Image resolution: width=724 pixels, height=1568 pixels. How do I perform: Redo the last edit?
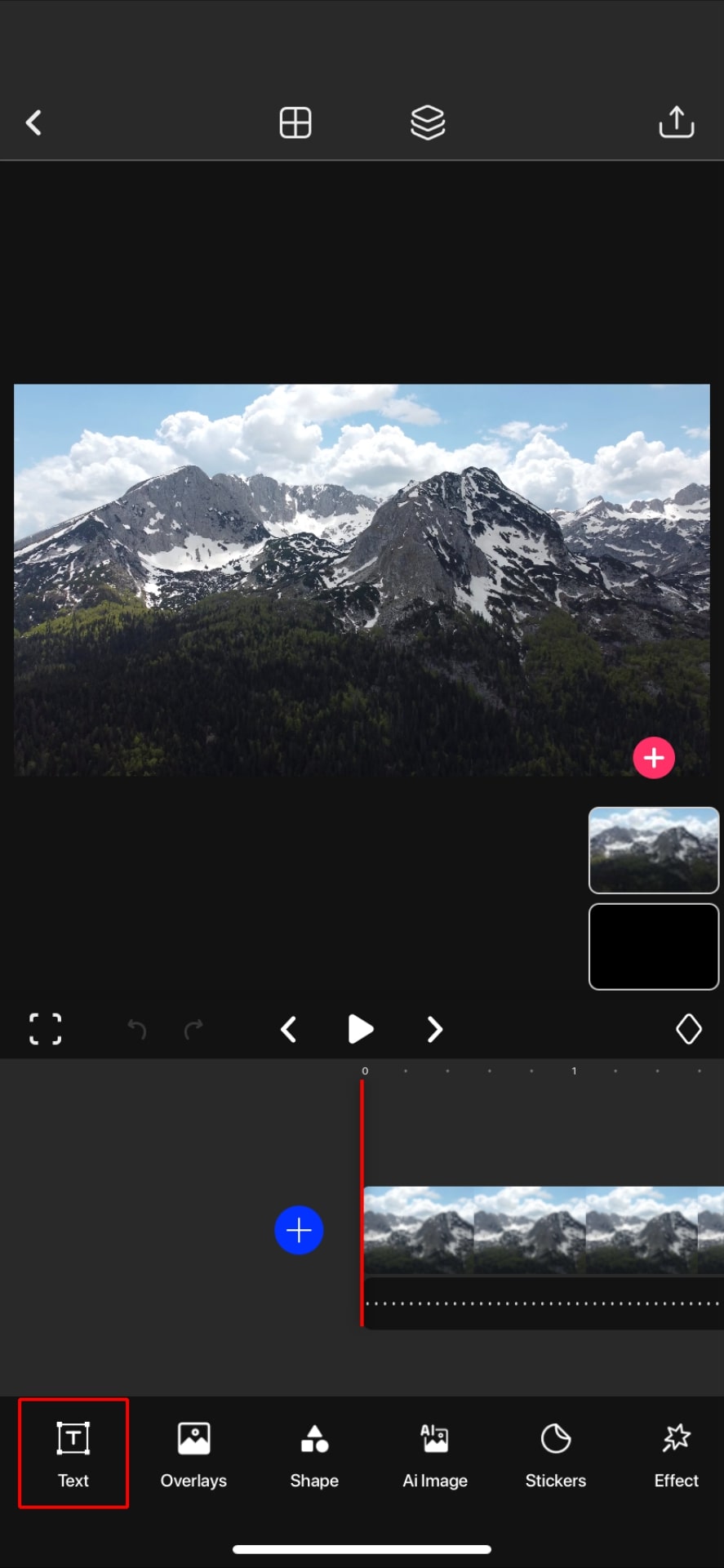193,1029
